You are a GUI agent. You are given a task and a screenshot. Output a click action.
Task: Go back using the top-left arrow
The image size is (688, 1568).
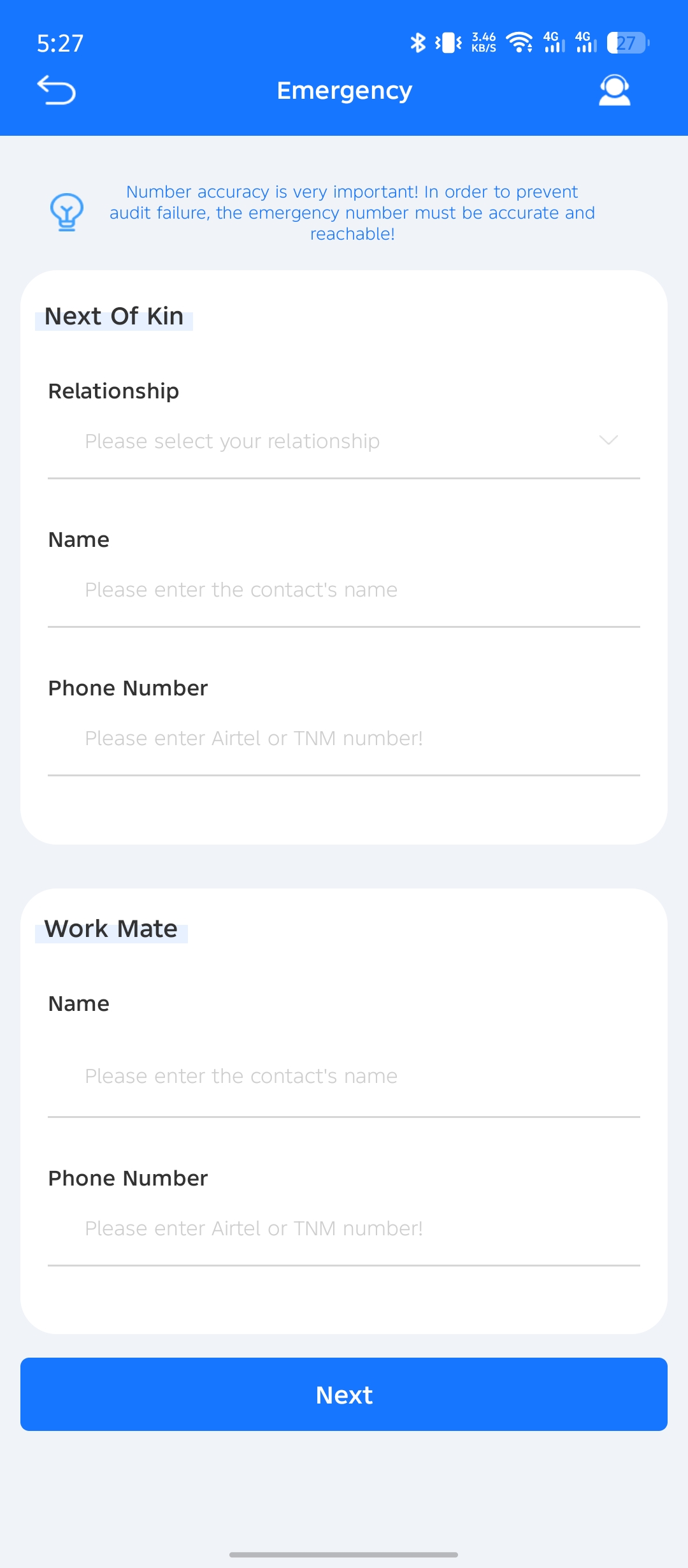click(56, 90)
